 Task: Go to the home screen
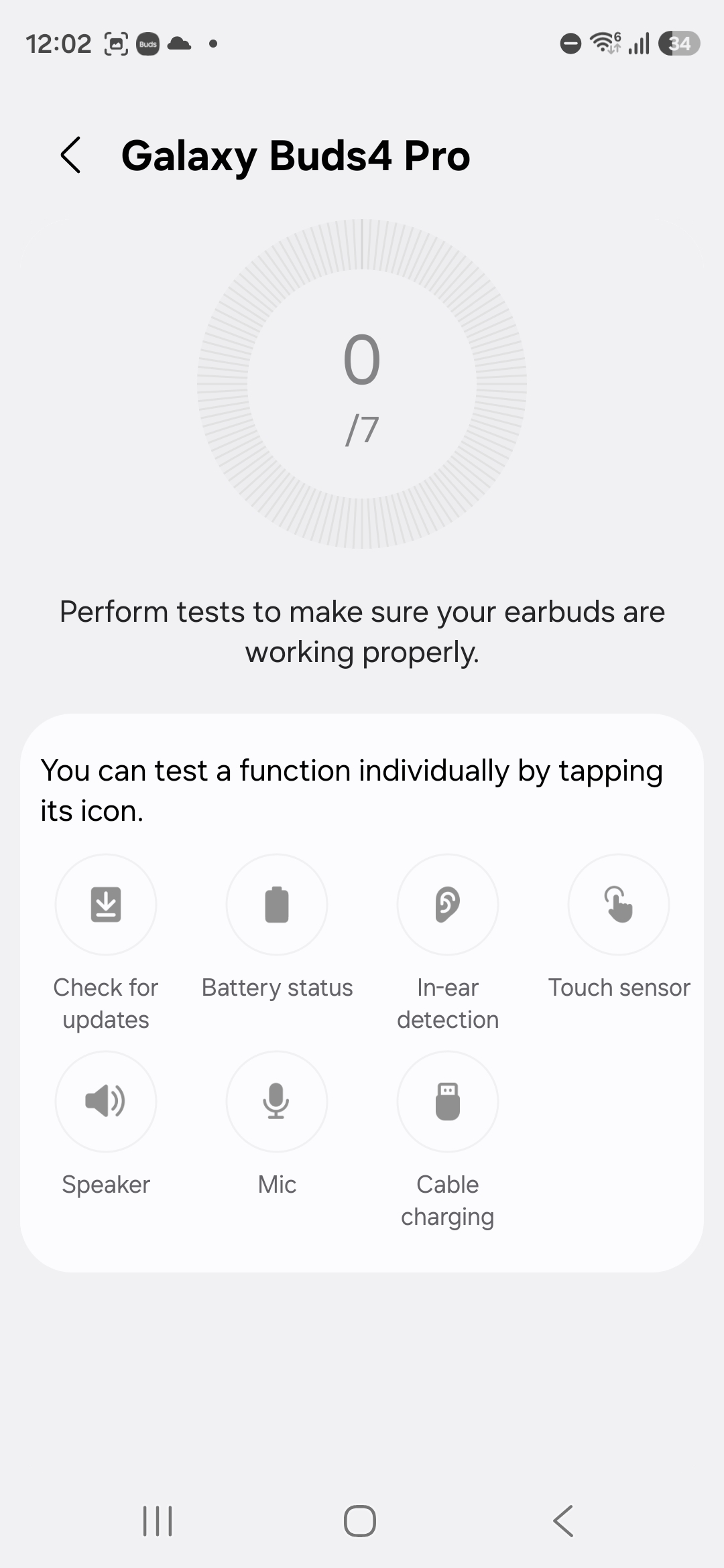point(360,1520)
